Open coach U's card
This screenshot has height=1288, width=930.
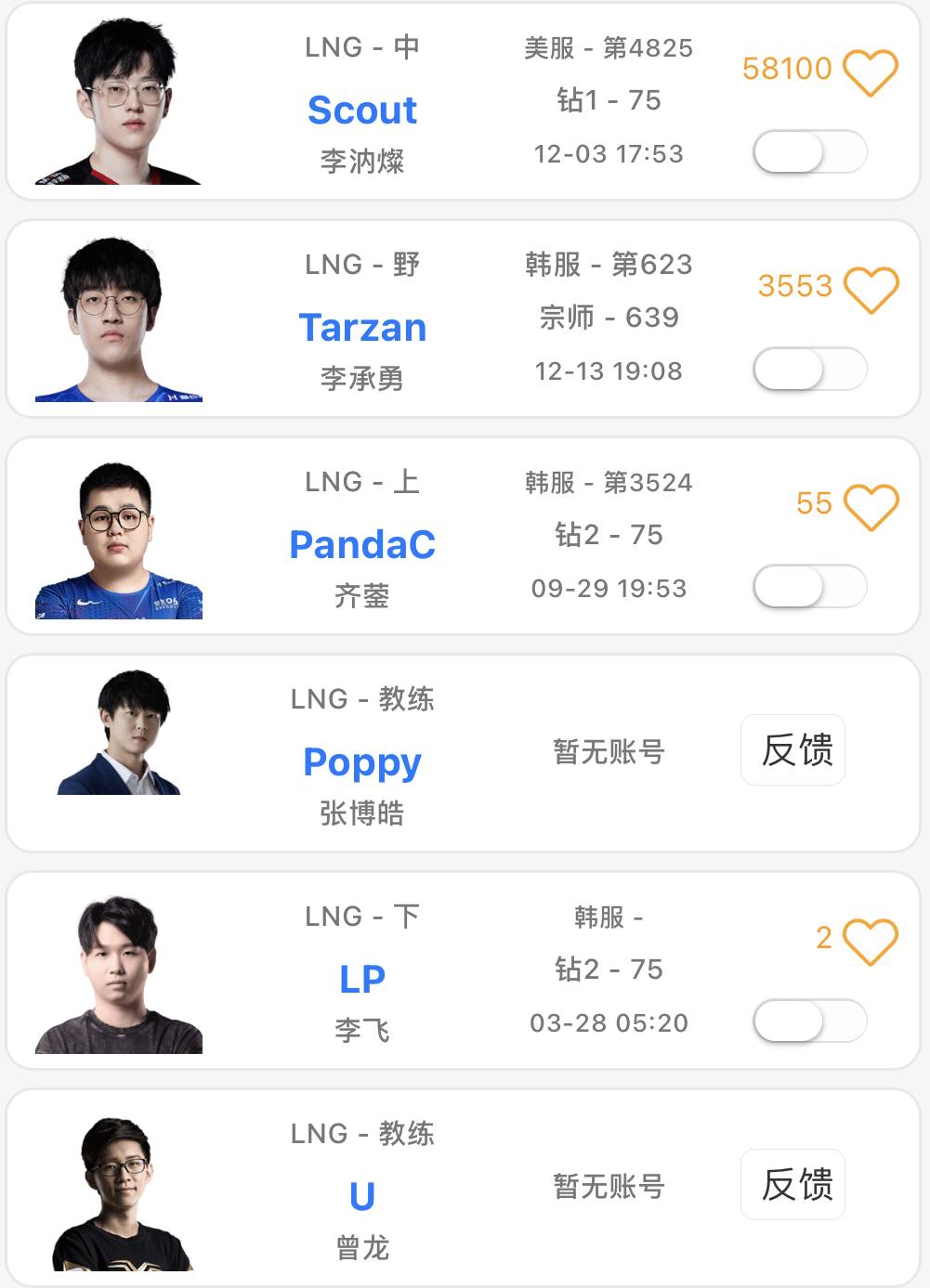[362, 1196]
